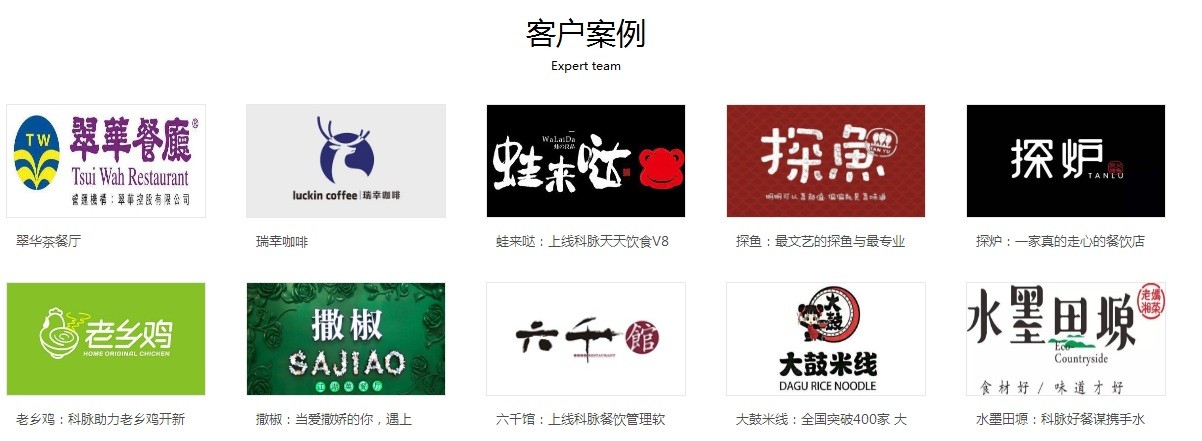Open the 翠华茶餐厅 customer case
Screen dimensions: 1202x441
tap(106, 160)
